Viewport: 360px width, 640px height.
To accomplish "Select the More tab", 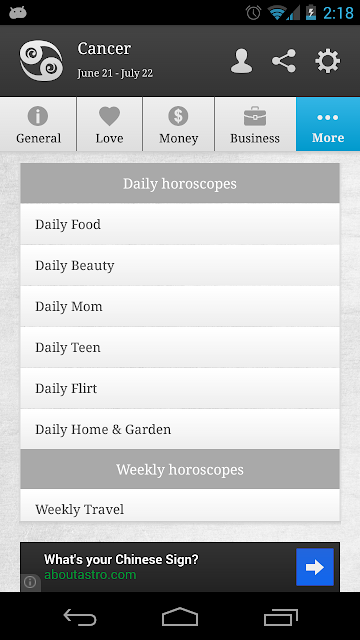I will (x=328, y=124).
